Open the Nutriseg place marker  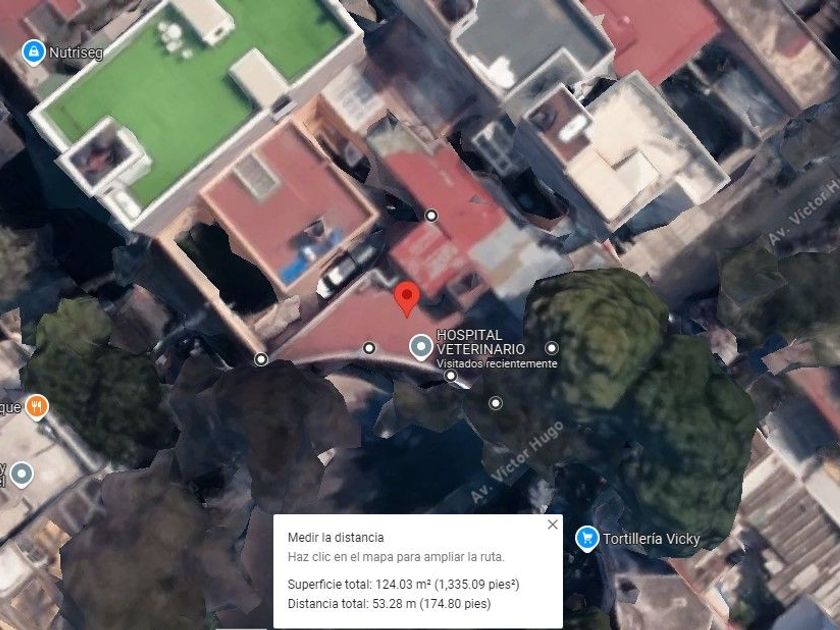coord(33,52)
